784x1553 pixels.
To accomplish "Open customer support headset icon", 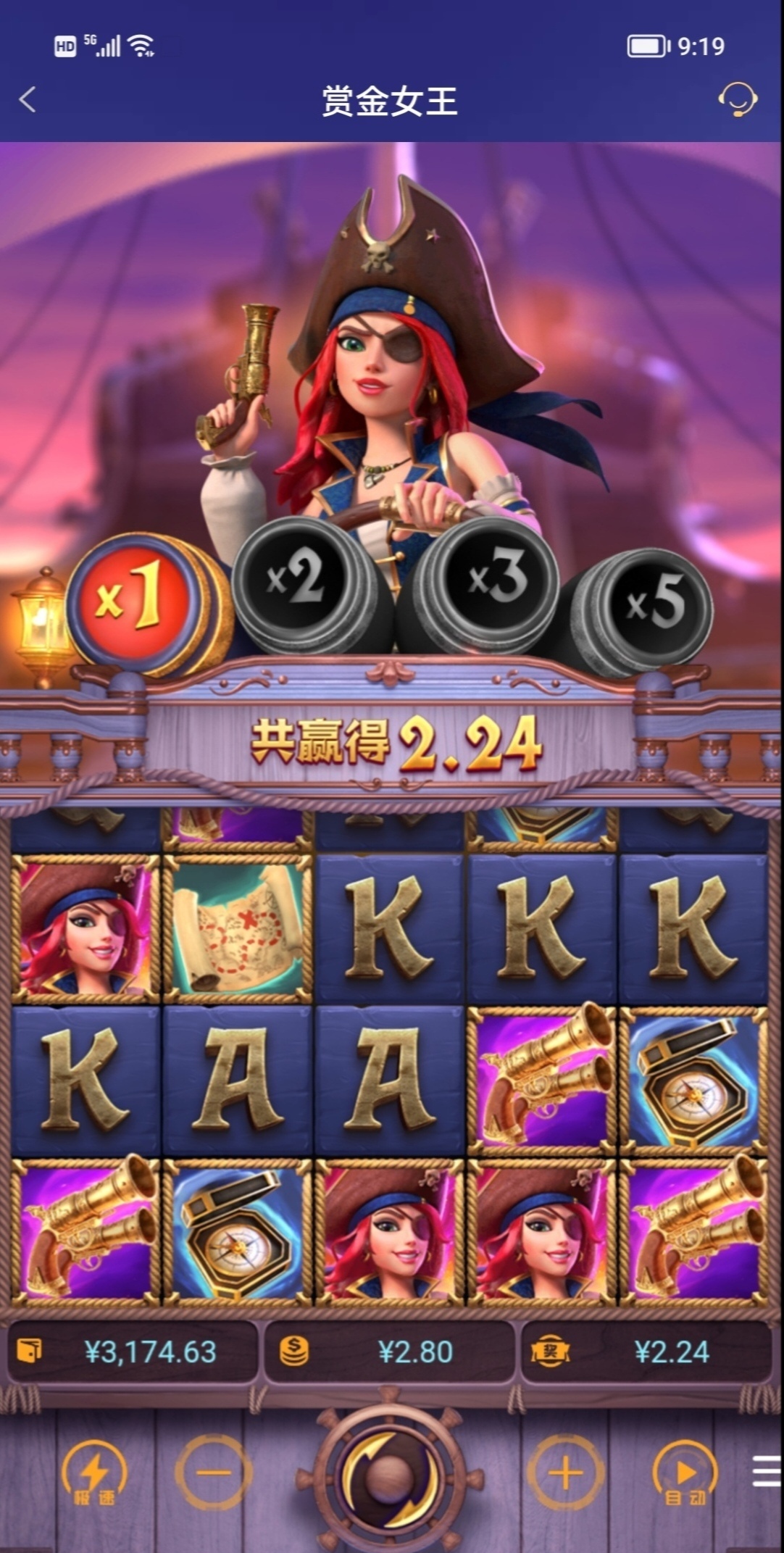I will pos(737,99).
